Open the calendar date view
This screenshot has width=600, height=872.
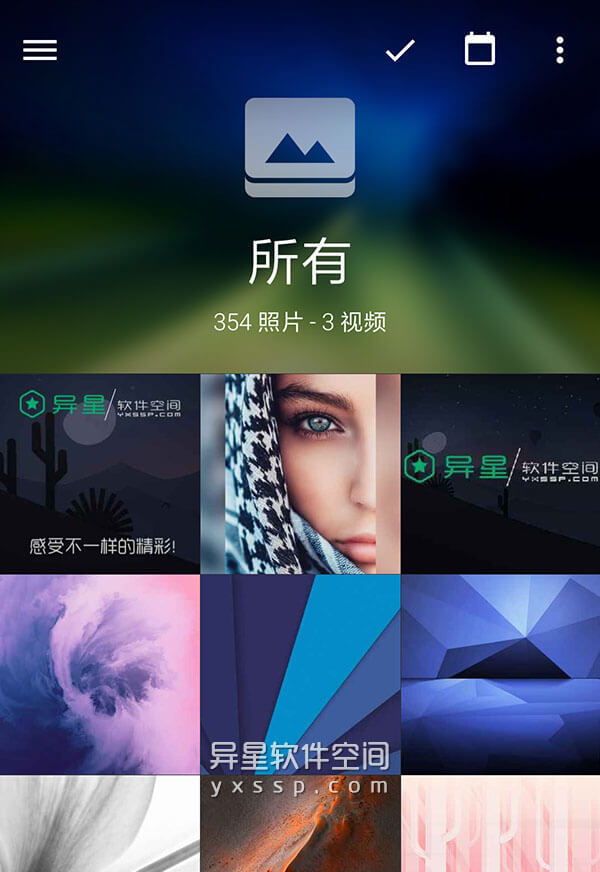(x=480, y=49)
